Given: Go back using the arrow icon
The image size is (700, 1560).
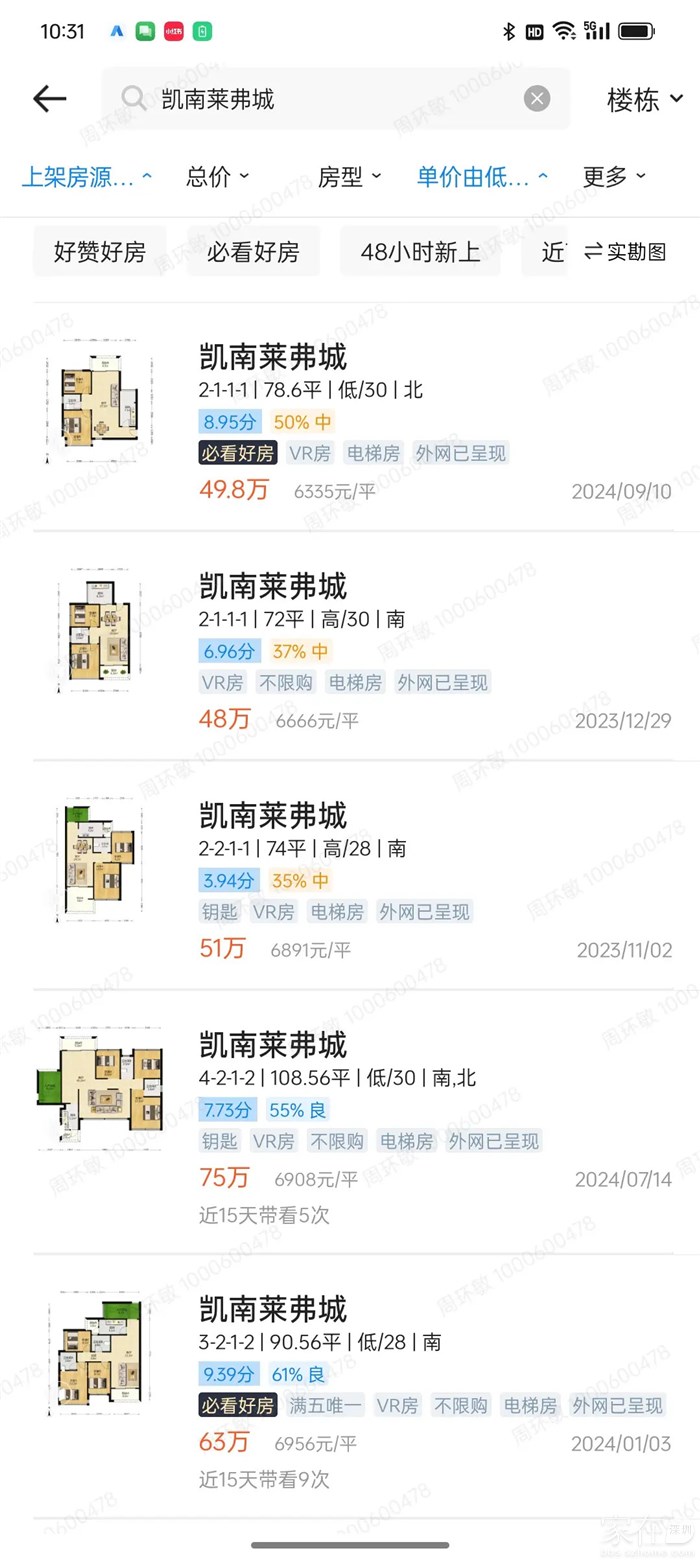Looking at the screenshot, I should (x=49, y=98).
